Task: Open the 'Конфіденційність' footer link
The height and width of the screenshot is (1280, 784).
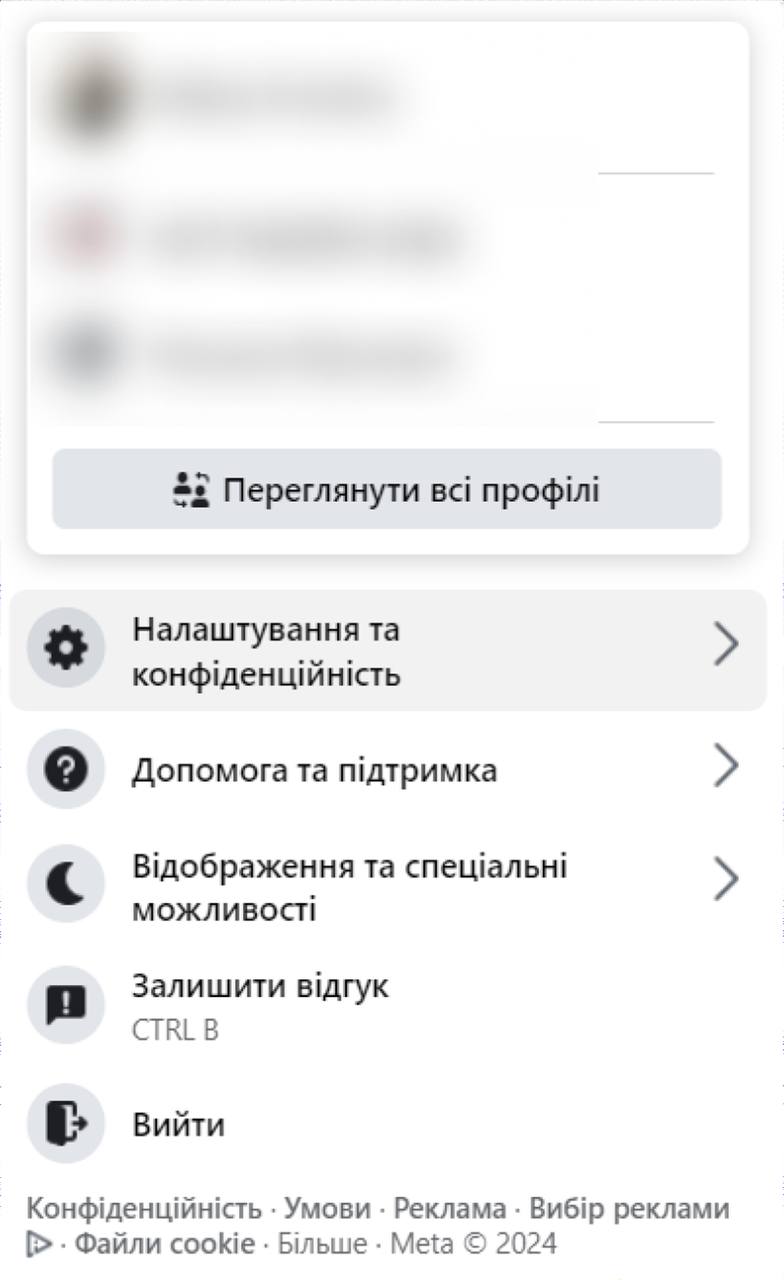Action: click(x=144, y=1208)
